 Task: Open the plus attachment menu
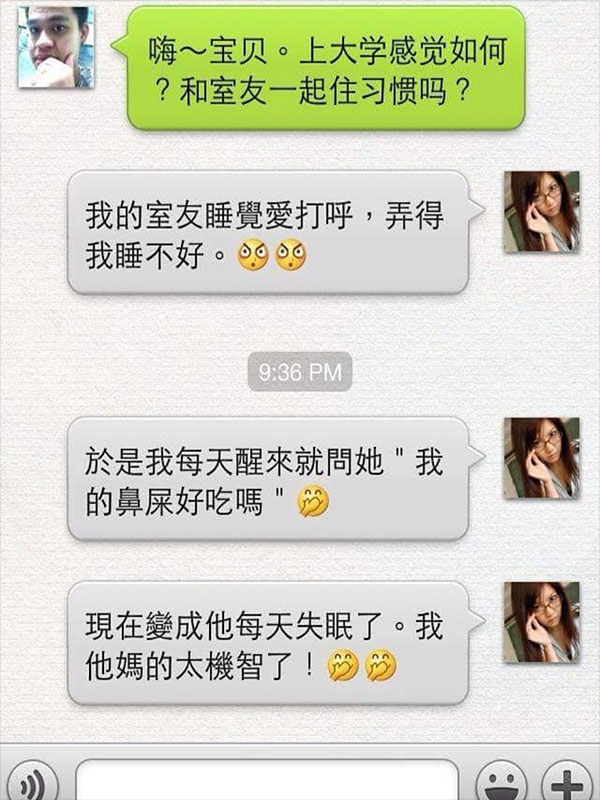point(566,782)
